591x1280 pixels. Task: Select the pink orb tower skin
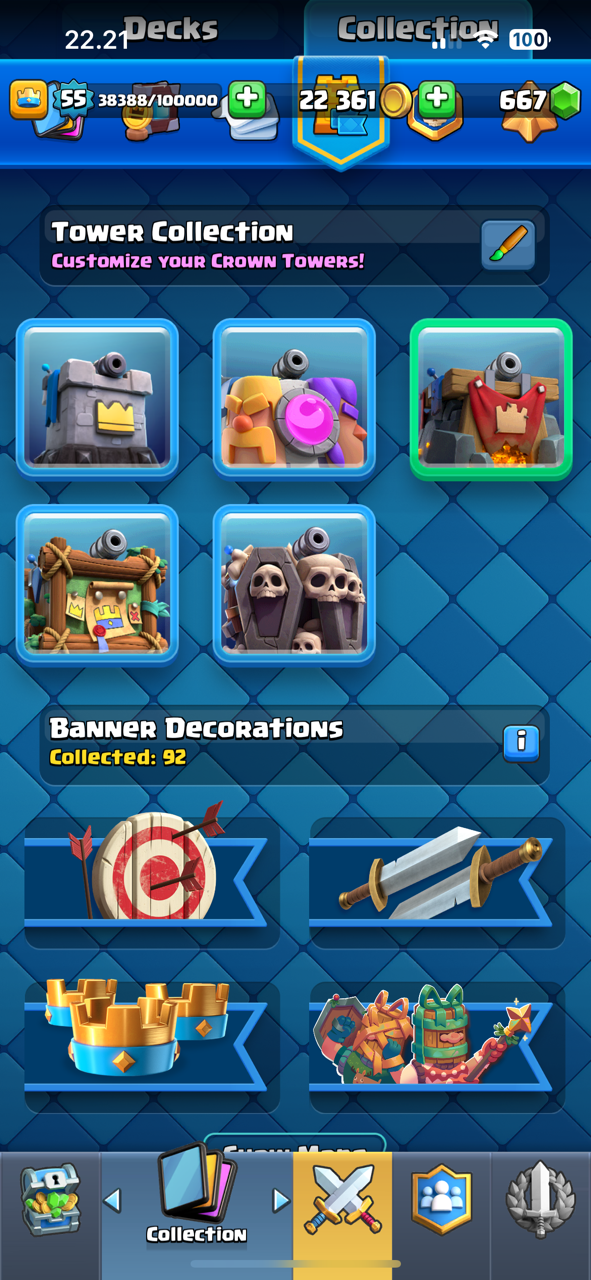coord(294,399)
